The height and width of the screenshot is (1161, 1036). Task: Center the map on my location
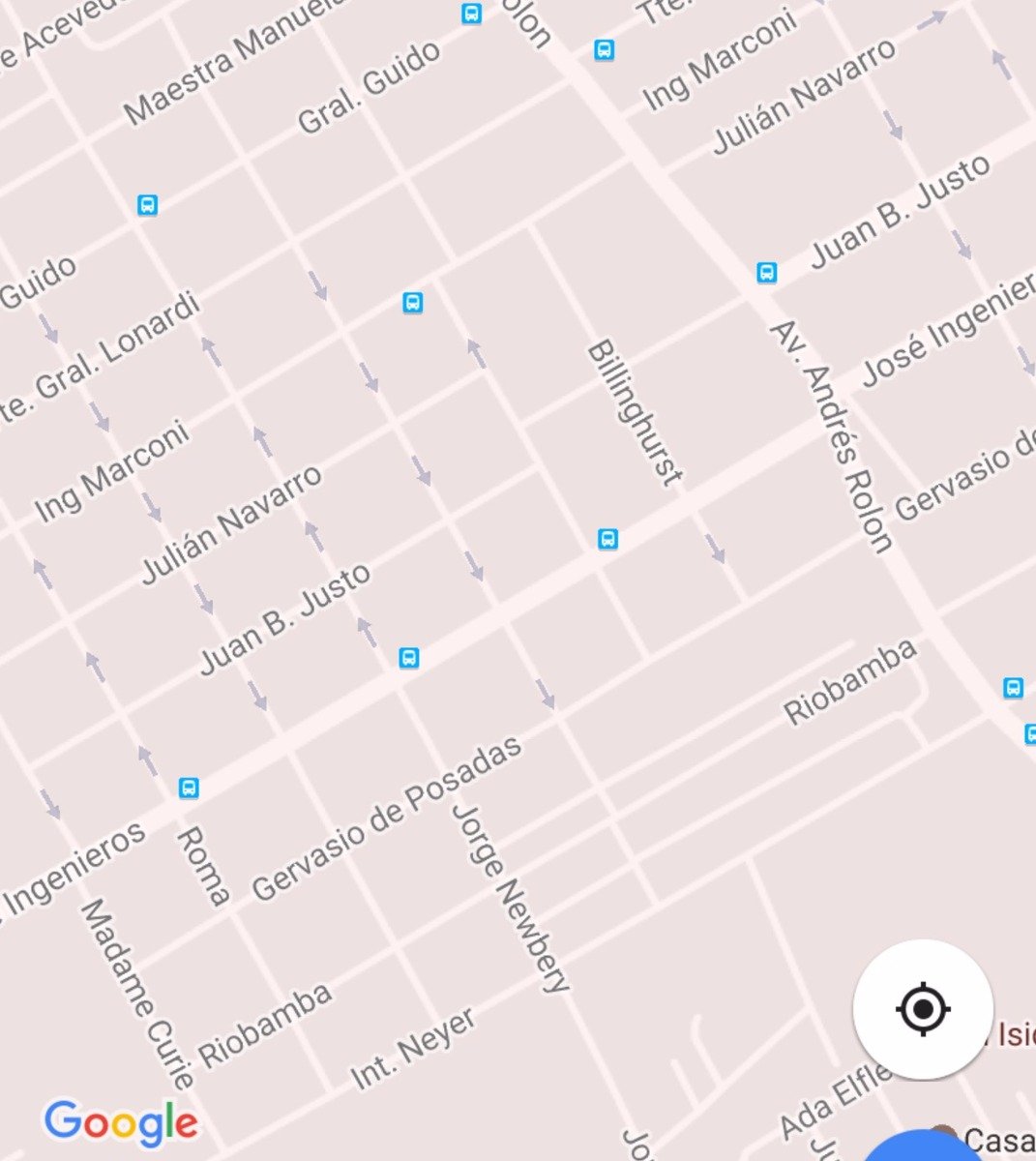click(x=923, y=1009)
